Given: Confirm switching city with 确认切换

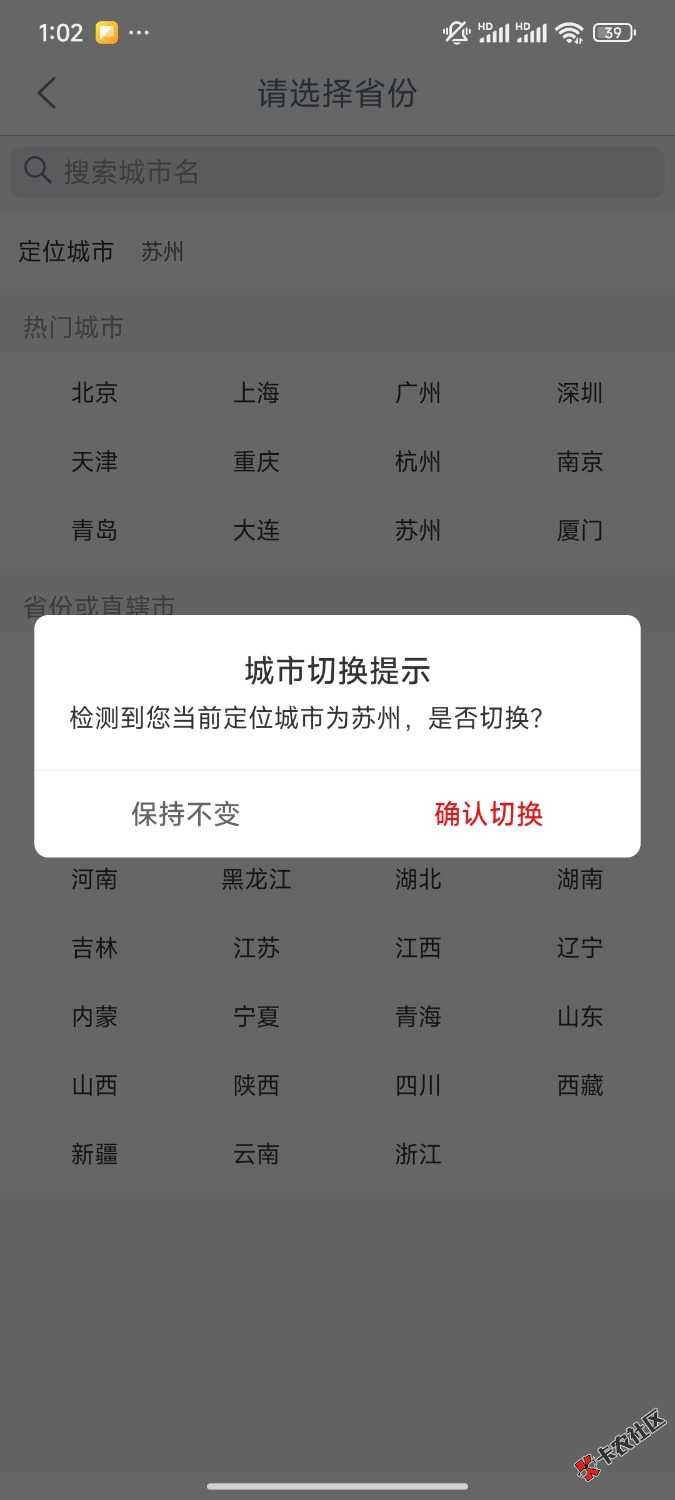Looking at the screenshot, I should (488, 814).
